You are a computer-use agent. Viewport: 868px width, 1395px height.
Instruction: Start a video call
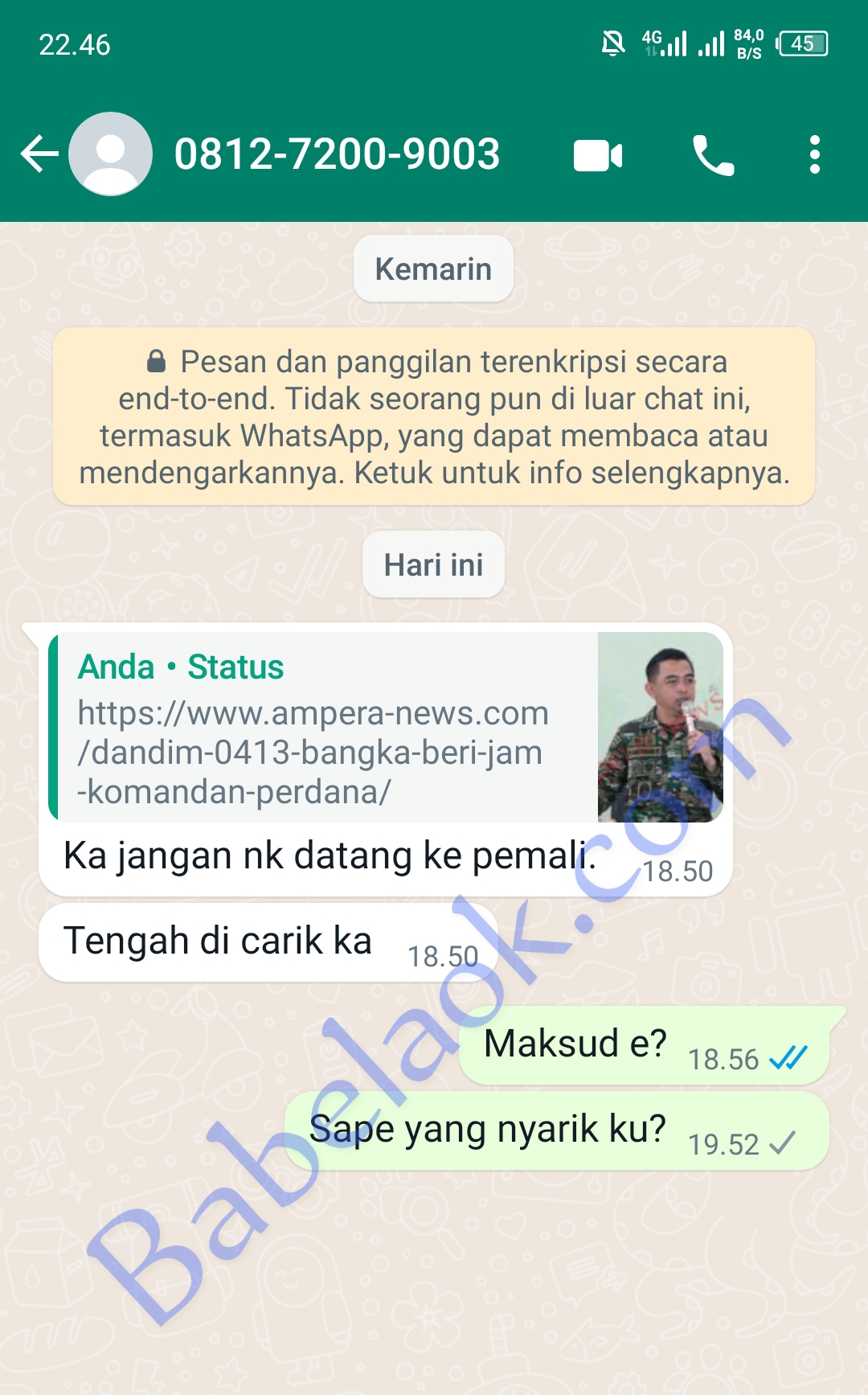598,155
